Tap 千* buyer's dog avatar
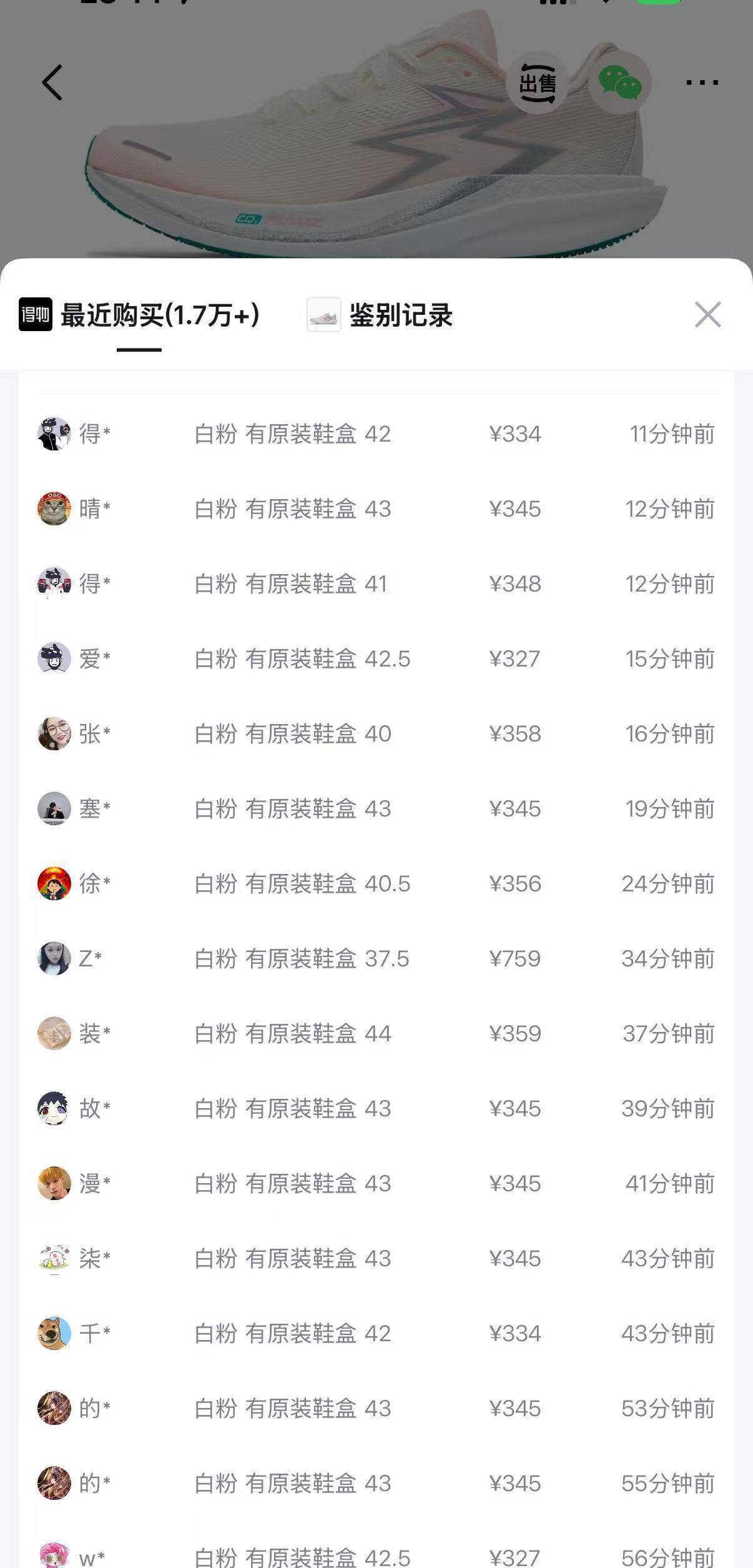This screenshot has width=753, height=1568. pos(54,1334)
